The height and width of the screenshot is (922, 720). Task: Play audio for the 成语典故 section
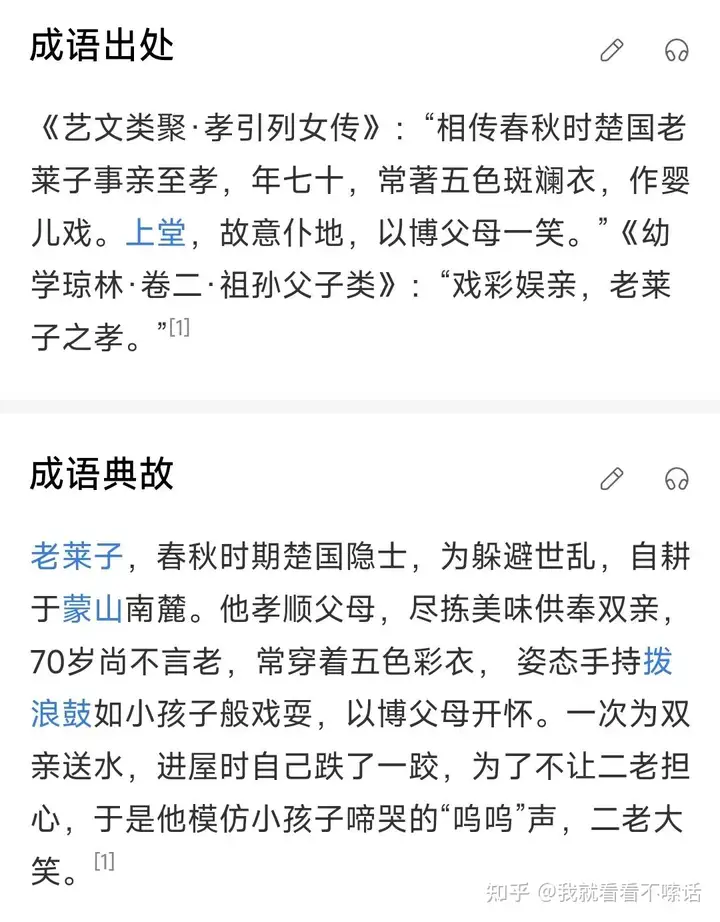[677, 478]
